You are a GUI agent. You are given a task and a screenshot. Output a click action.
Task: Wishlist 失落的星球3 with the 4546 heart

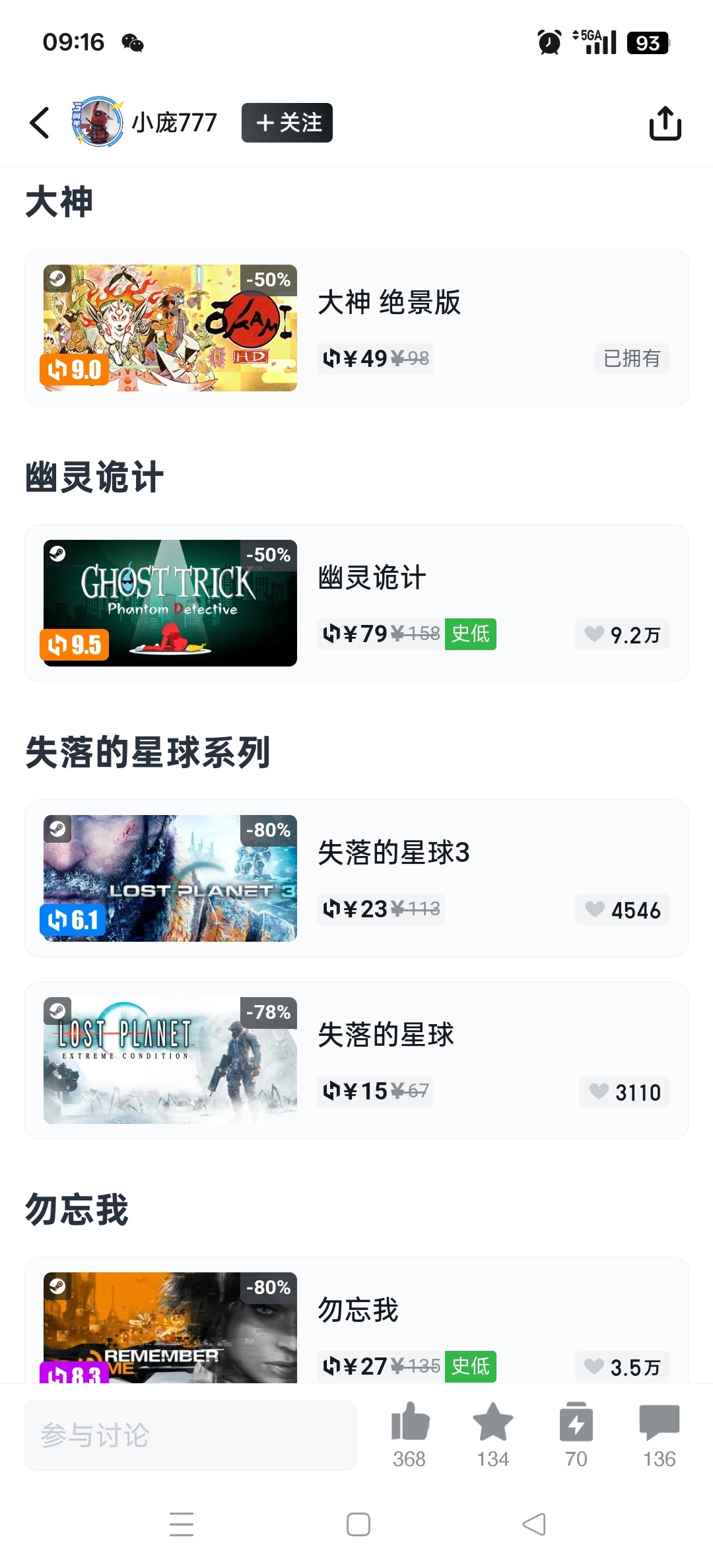tap(622, 909)
